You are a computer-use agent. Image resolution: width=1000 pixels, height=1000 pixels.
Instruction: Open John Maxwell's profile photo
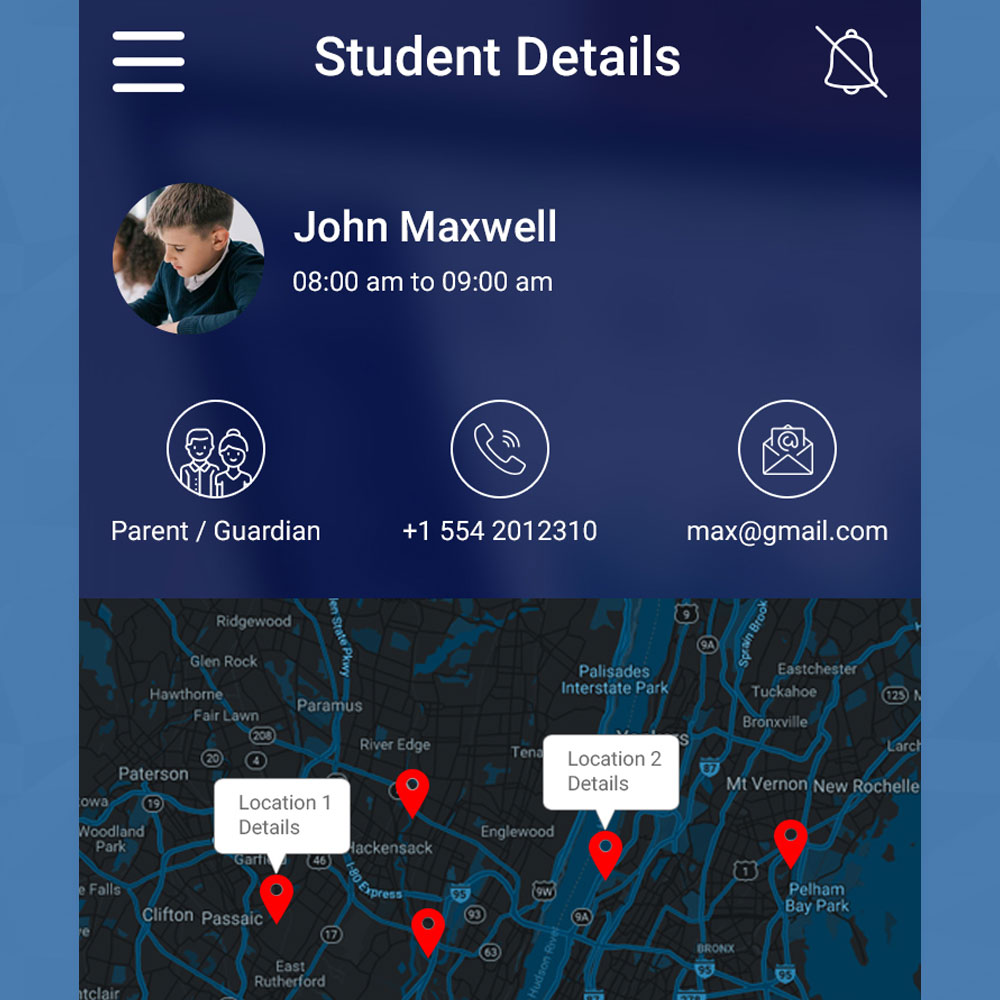(188, 258)
